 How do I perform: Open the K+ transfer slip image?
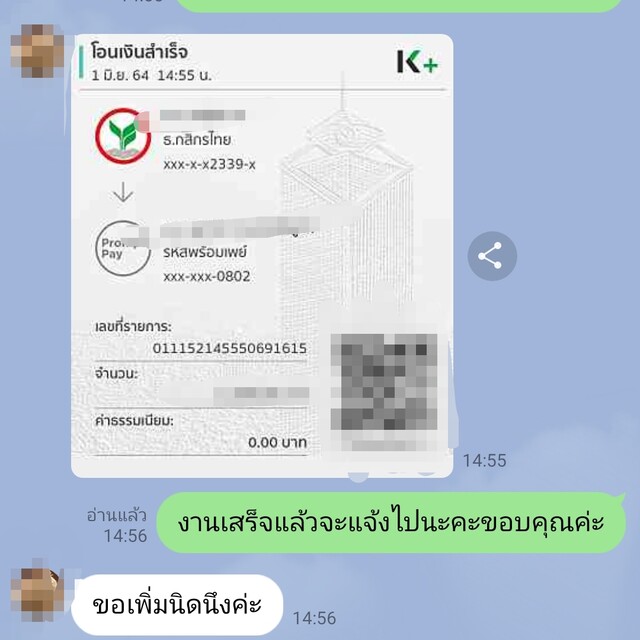pyautogui.click(x=262, y=256)
